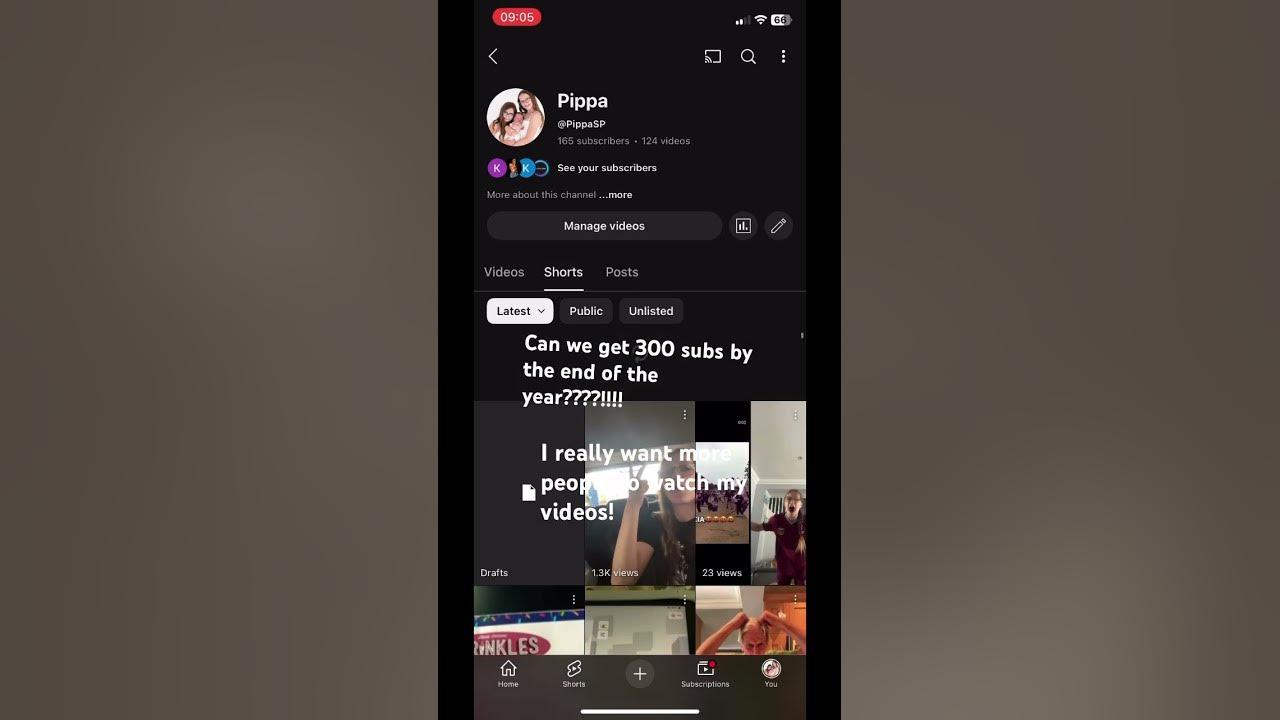1280x720 pixels.
Task: See your subscribers
Action: (606, 168)
